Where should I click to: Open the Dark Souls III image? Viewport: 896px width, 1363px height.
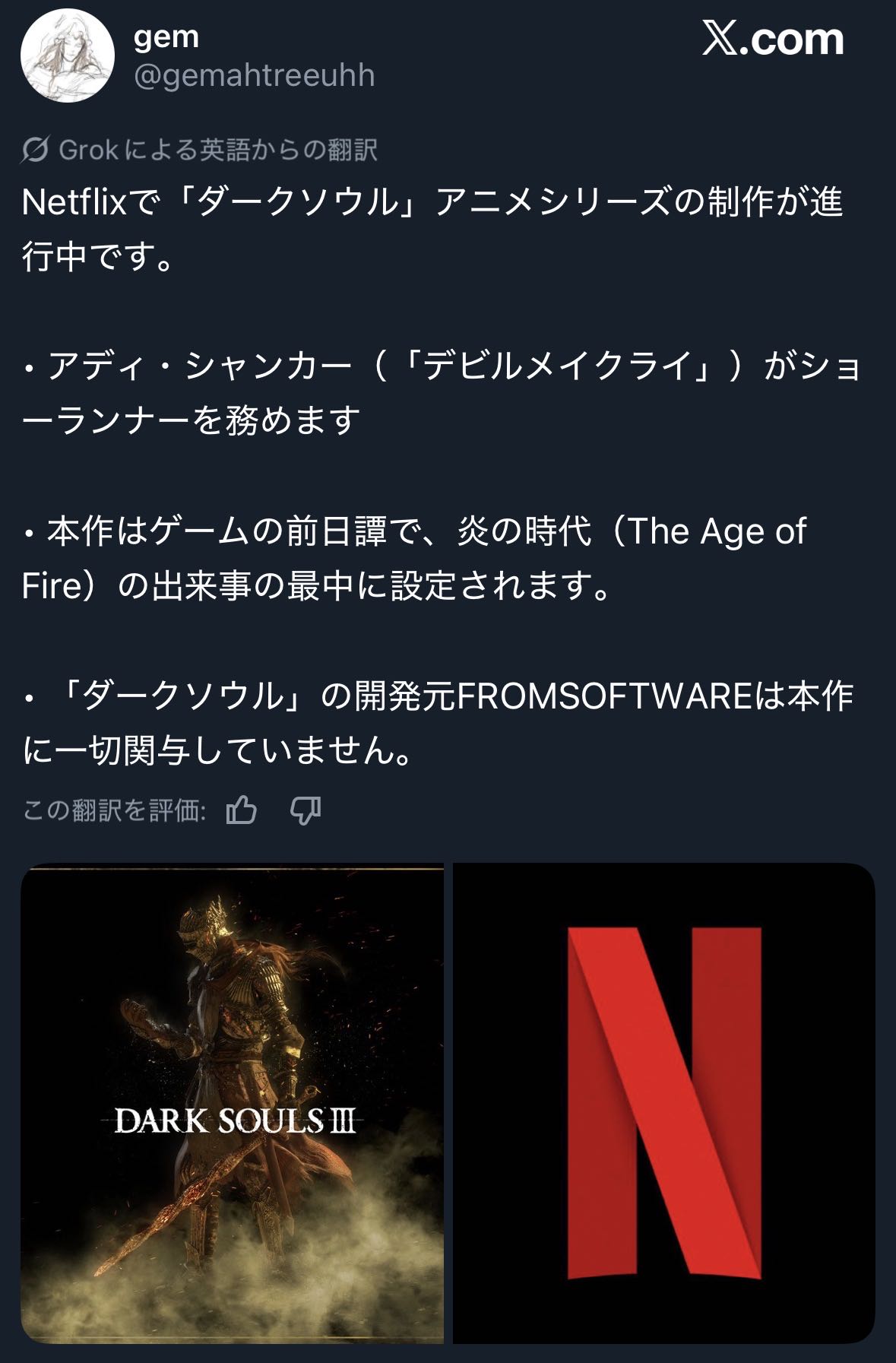233,1102
